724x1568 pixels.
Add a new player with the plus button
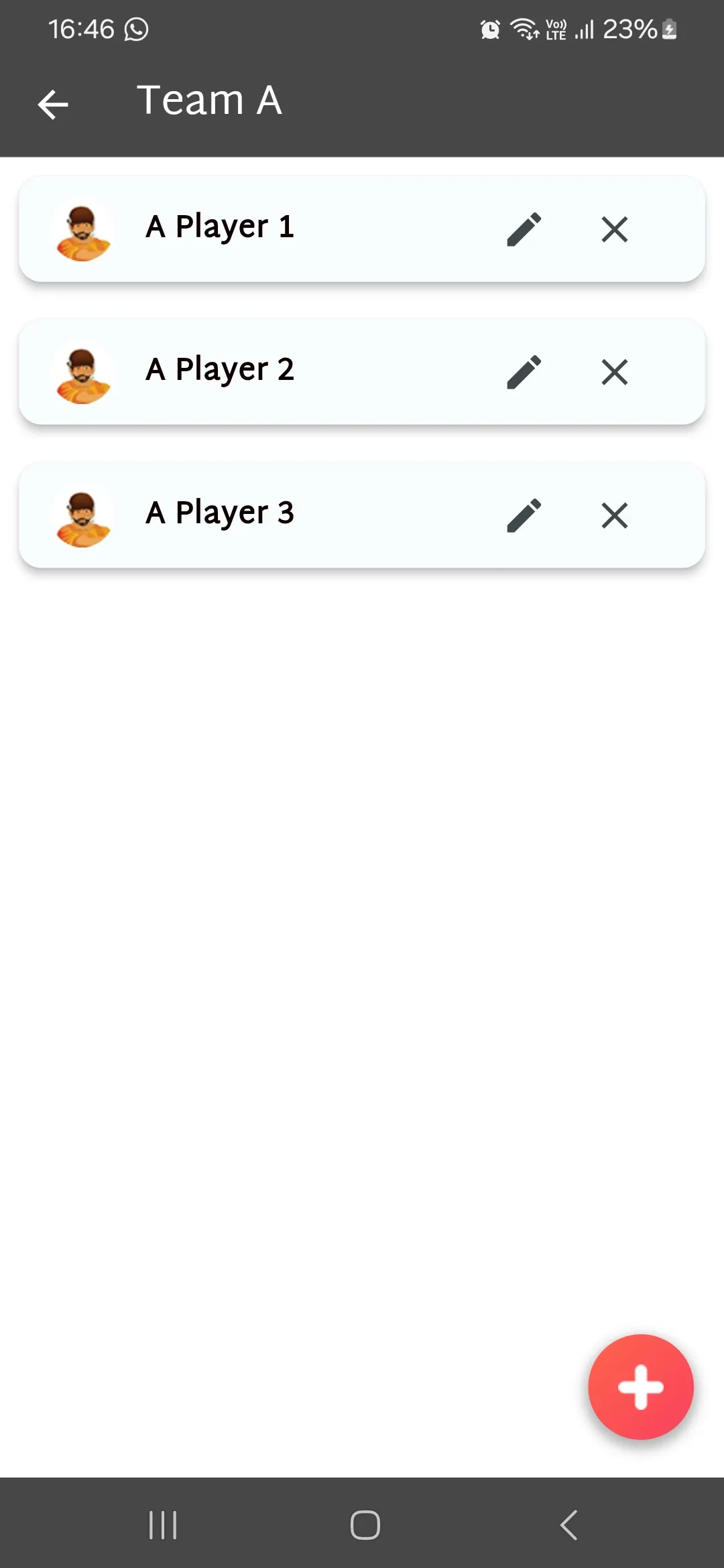point(640,1386)
